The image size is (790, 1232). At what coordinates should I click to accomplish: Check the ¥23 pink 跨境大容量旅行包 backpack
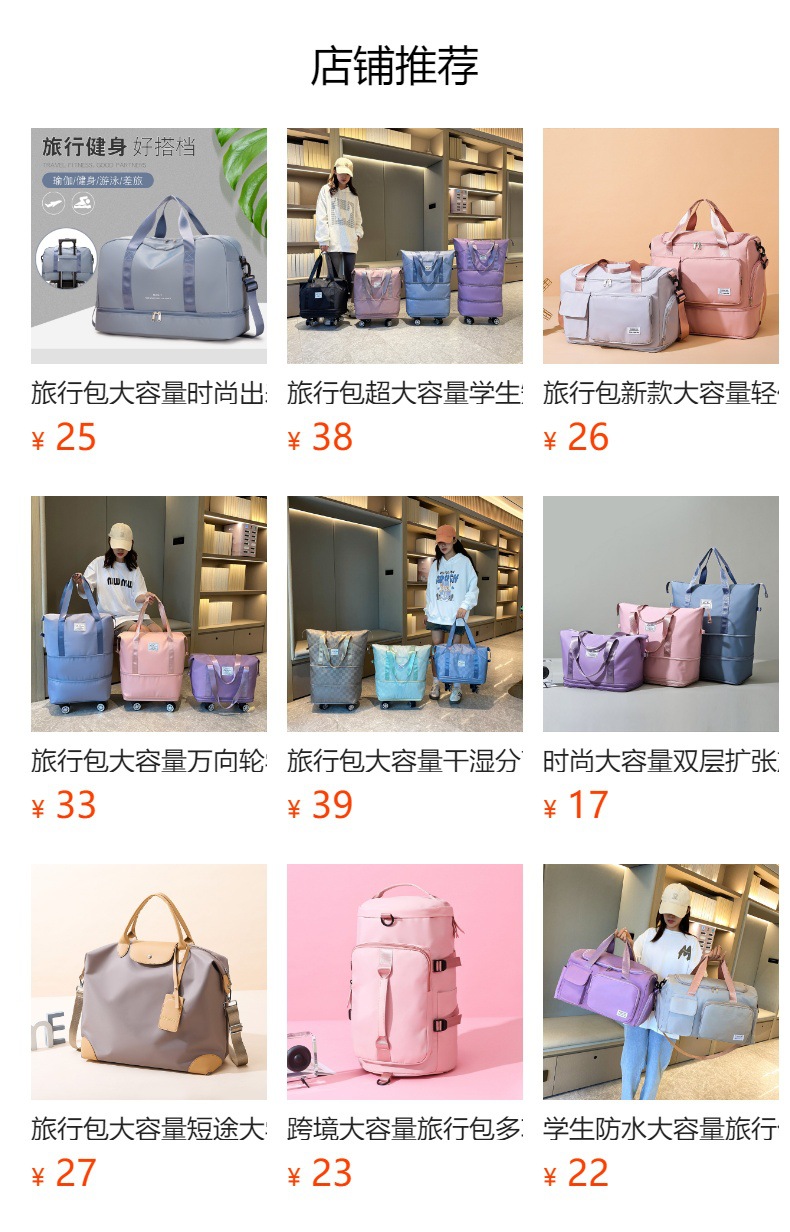pos(404,982)
